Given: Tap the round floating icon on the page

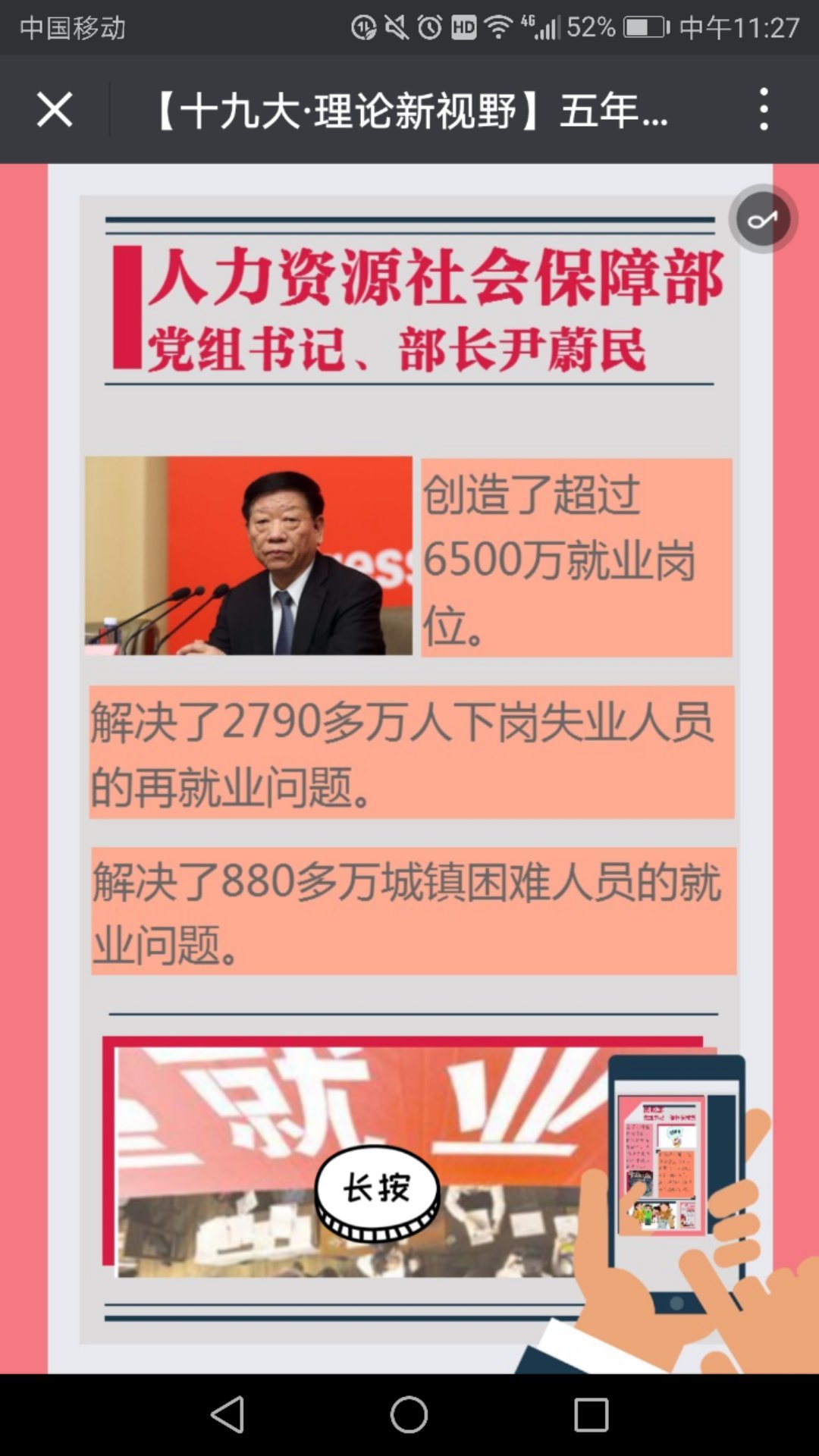Looking at the screenshot, I should click(x=763, y=219).
